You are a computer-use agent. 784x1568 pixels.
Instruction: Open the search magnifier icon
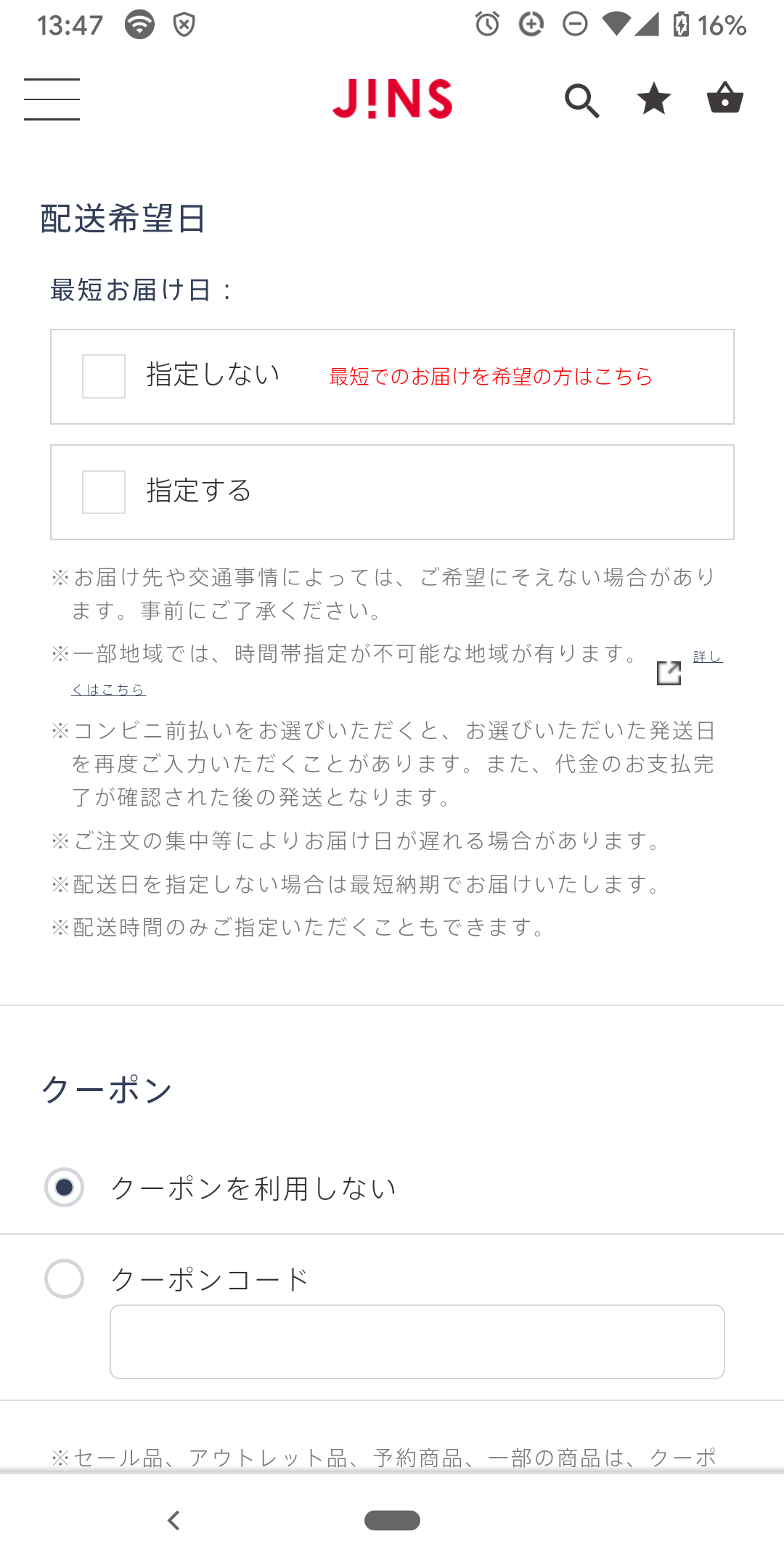[581, 99]
